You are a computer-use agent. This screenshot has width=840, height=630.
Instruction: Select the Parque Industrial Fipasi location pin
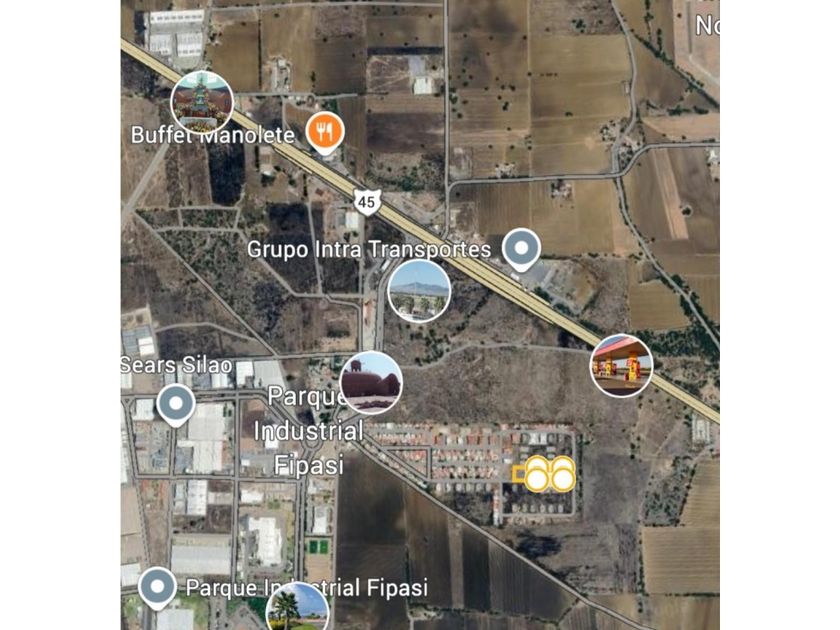coord(157,586)
